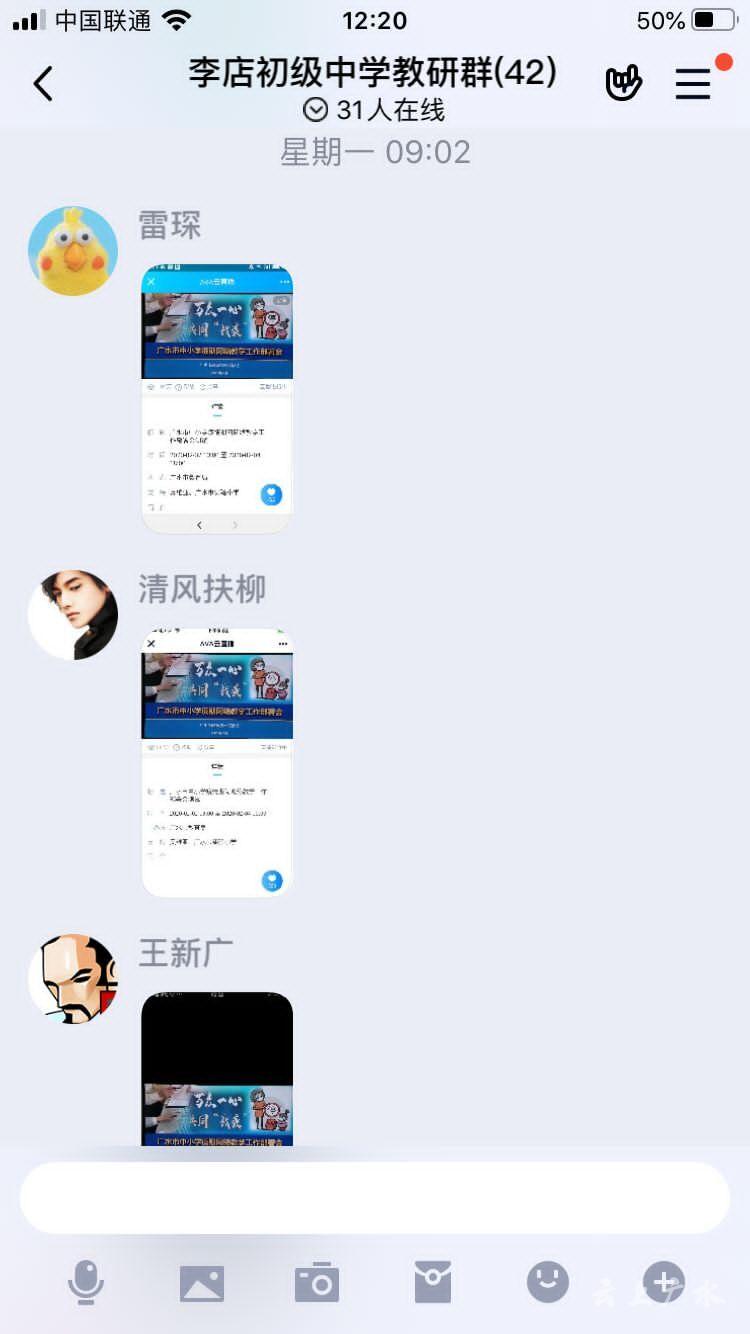
Task: Open the camera icon
Action: (x=317, y=1283)
